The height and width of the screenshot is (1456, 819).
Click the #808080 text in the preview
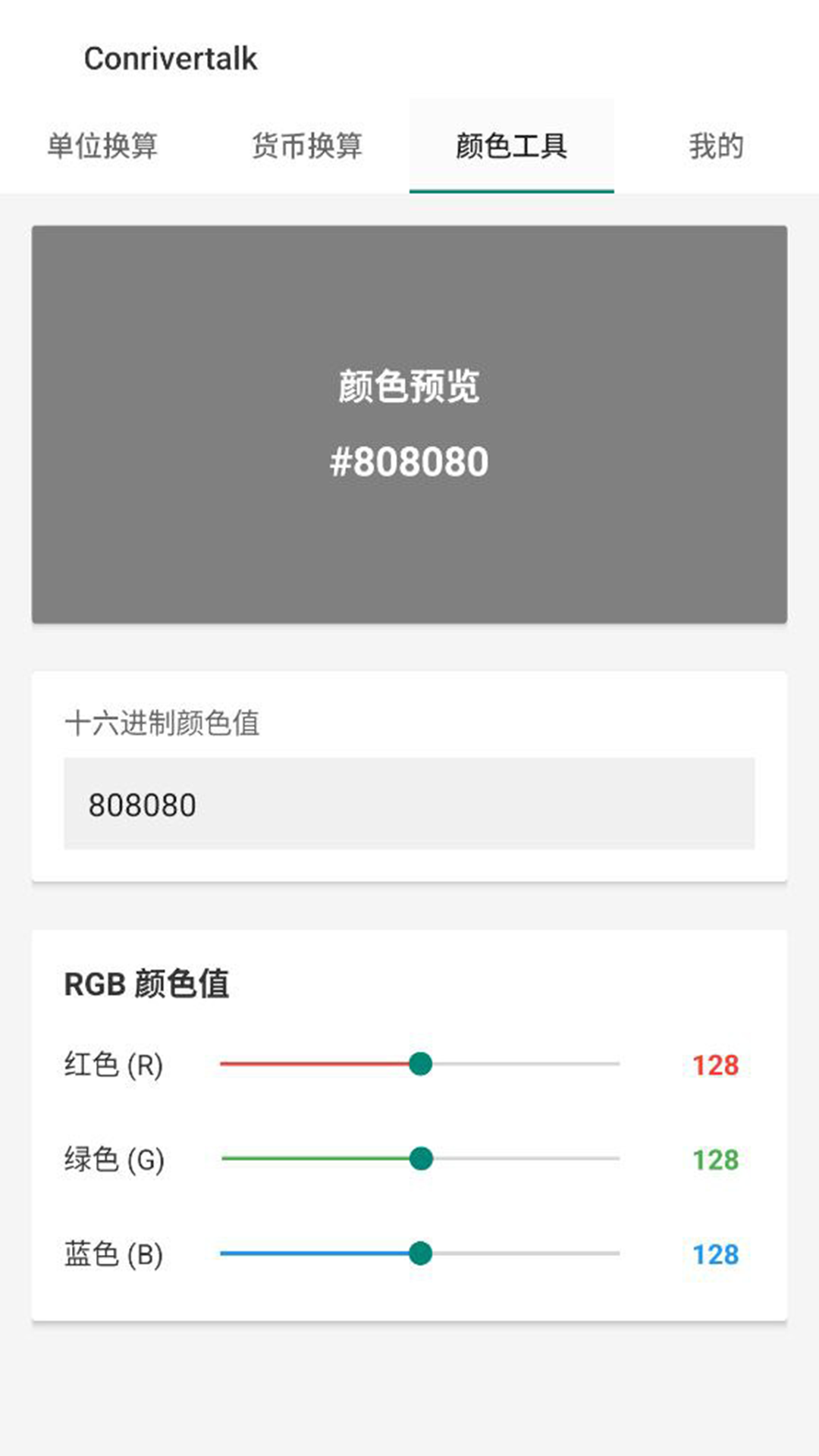(x=409, y=461)
